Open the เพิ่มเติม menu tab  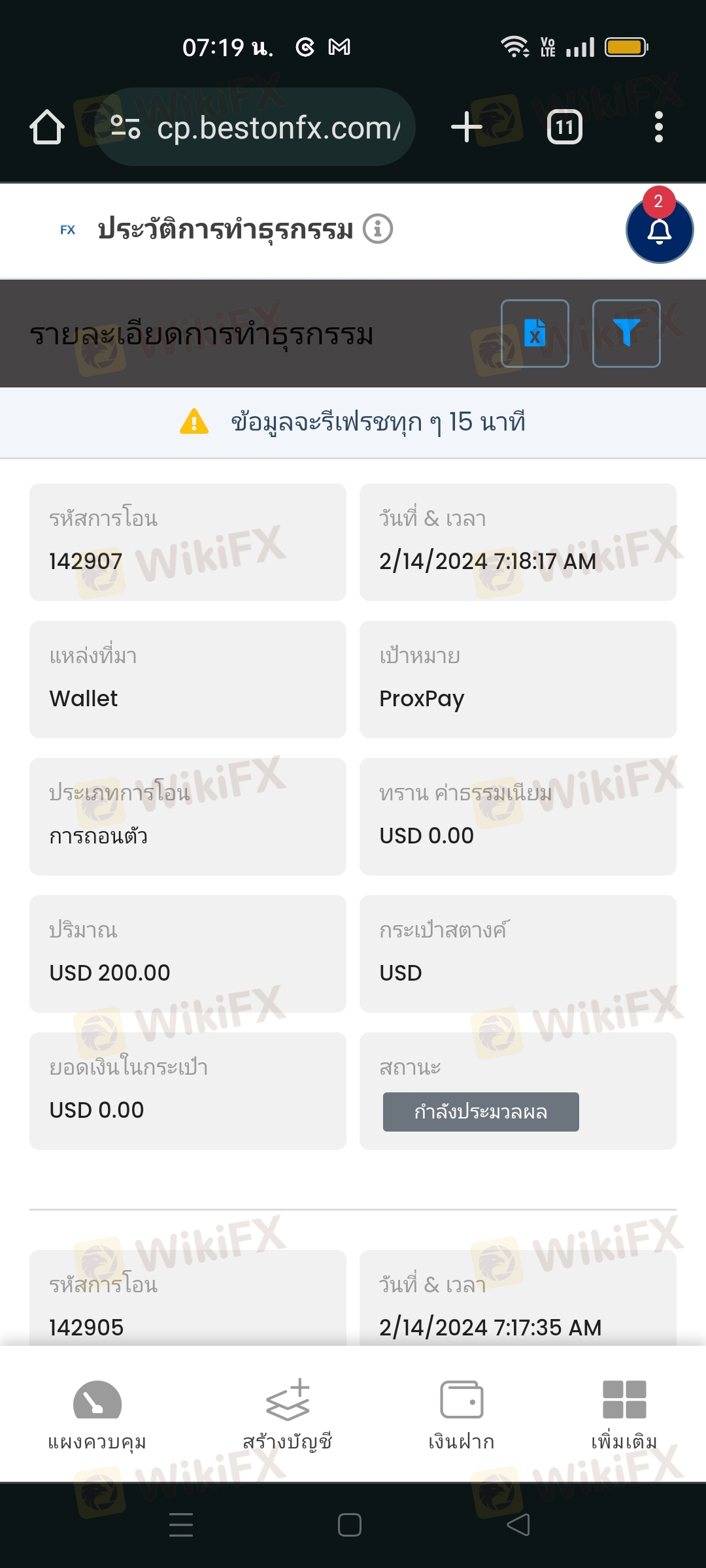tap(624, 1414)
